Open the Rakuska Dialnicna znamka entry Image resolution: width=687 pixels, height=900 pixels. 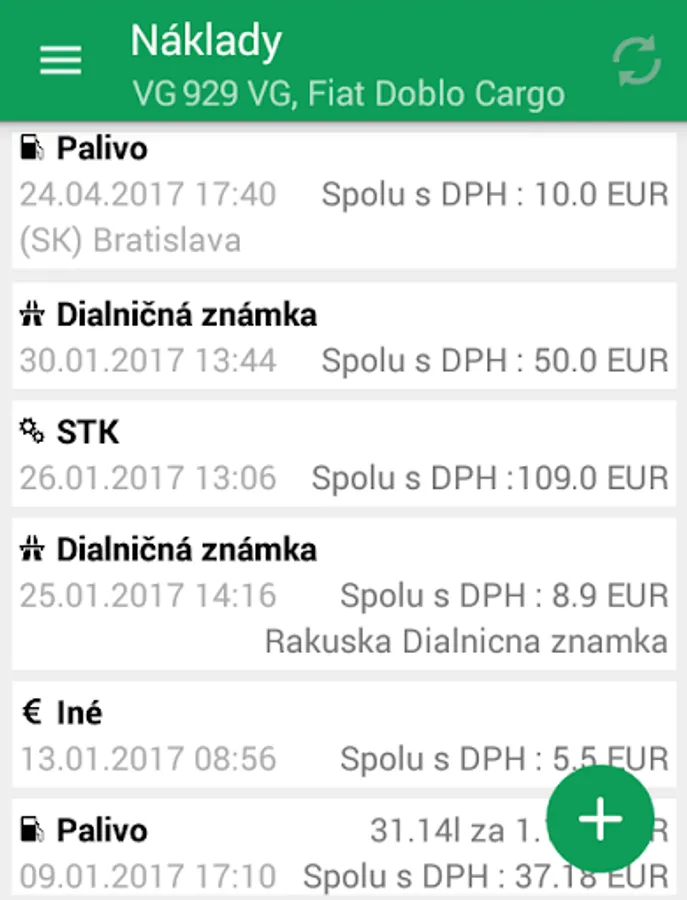[343, 594]
